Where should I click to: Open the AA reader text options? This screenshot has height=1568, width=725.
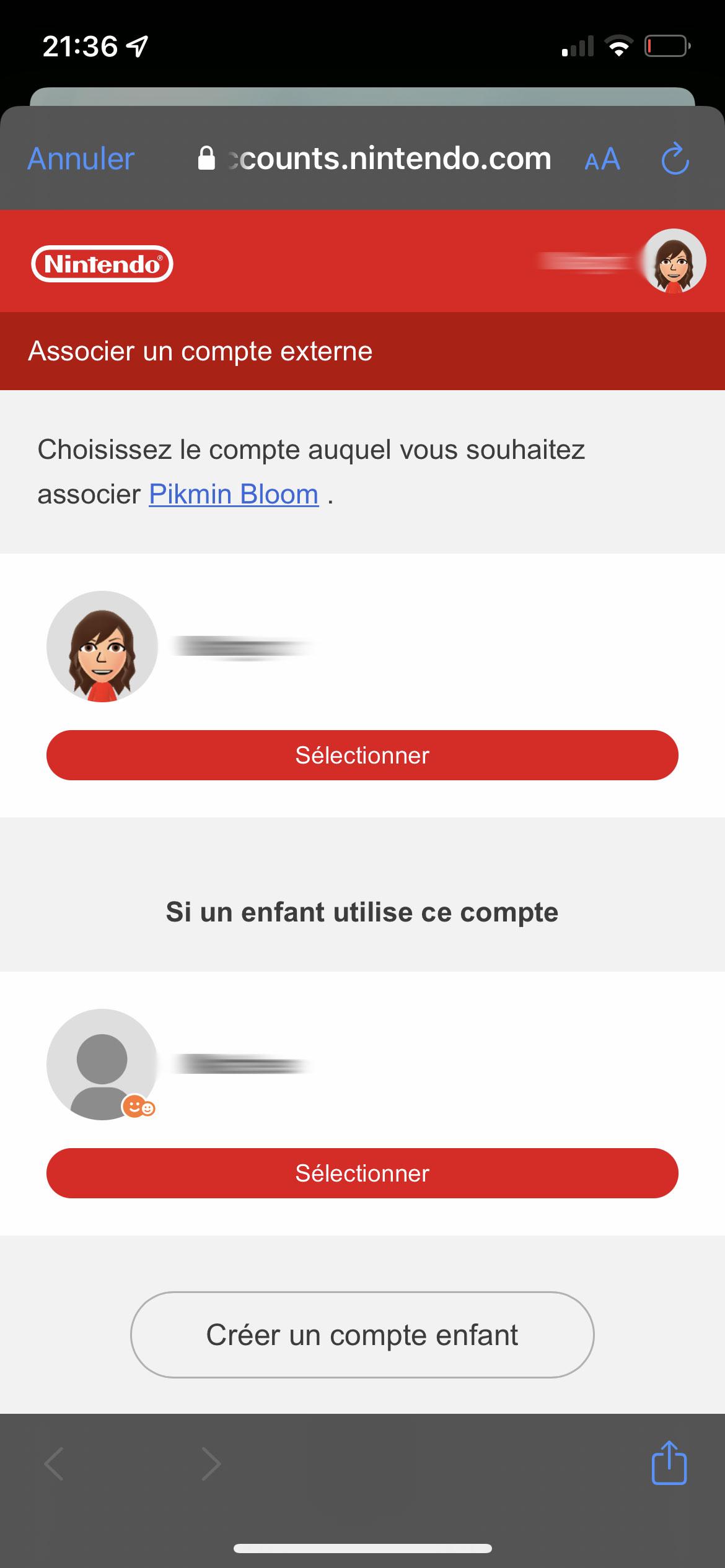602,160
